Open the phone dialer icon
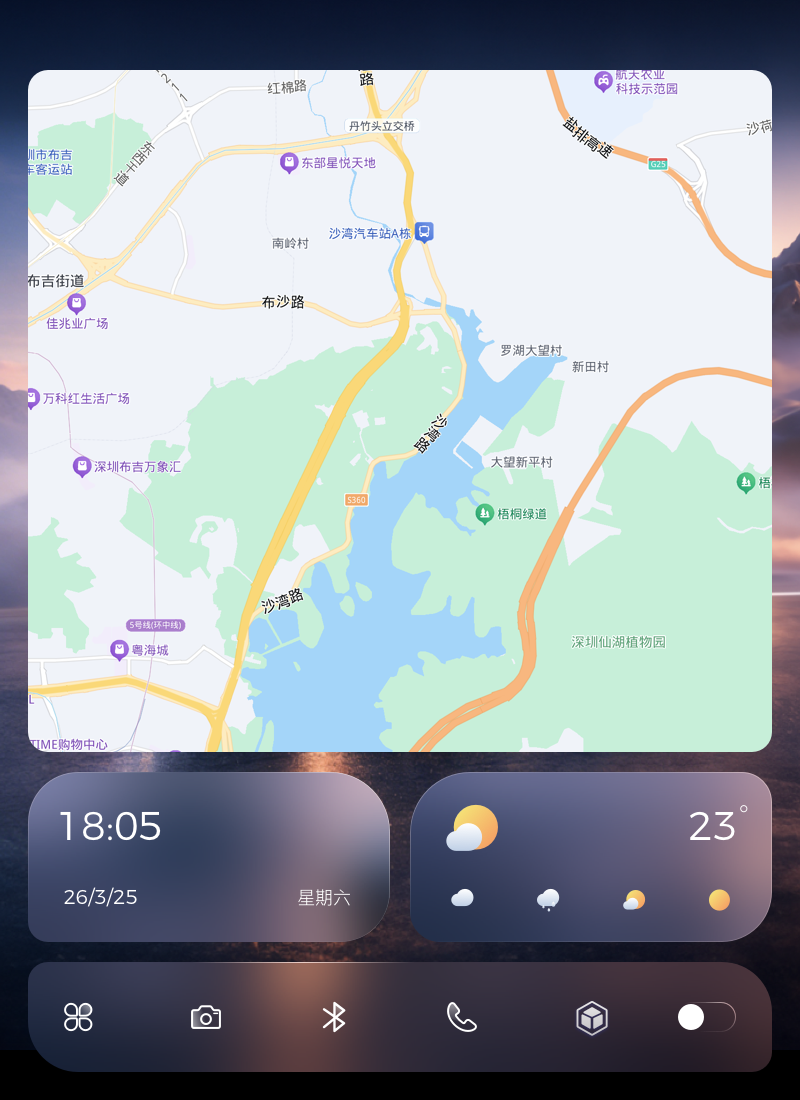 [461, 1018]
